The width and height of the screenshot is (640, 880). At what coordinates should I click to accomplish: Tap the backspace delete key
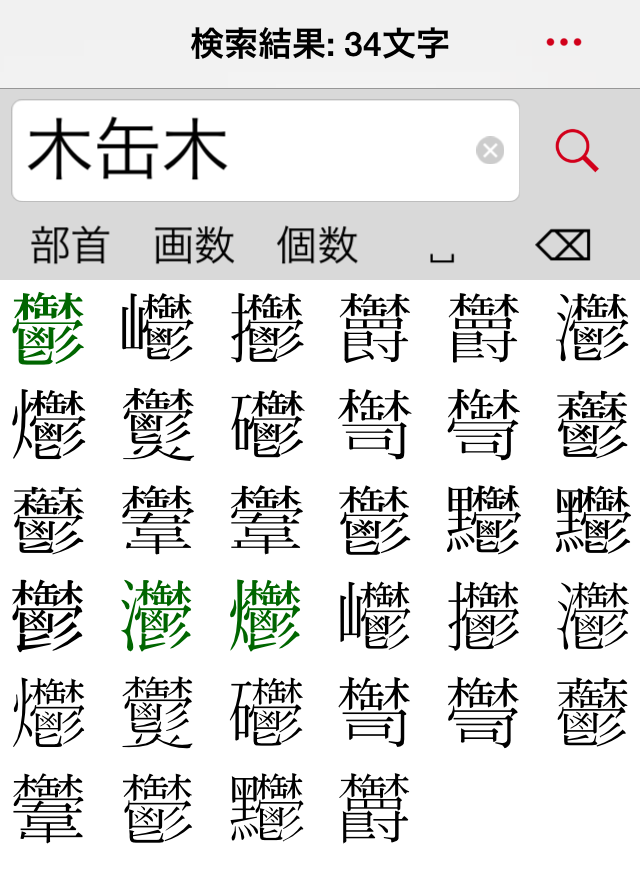(563, 245)
